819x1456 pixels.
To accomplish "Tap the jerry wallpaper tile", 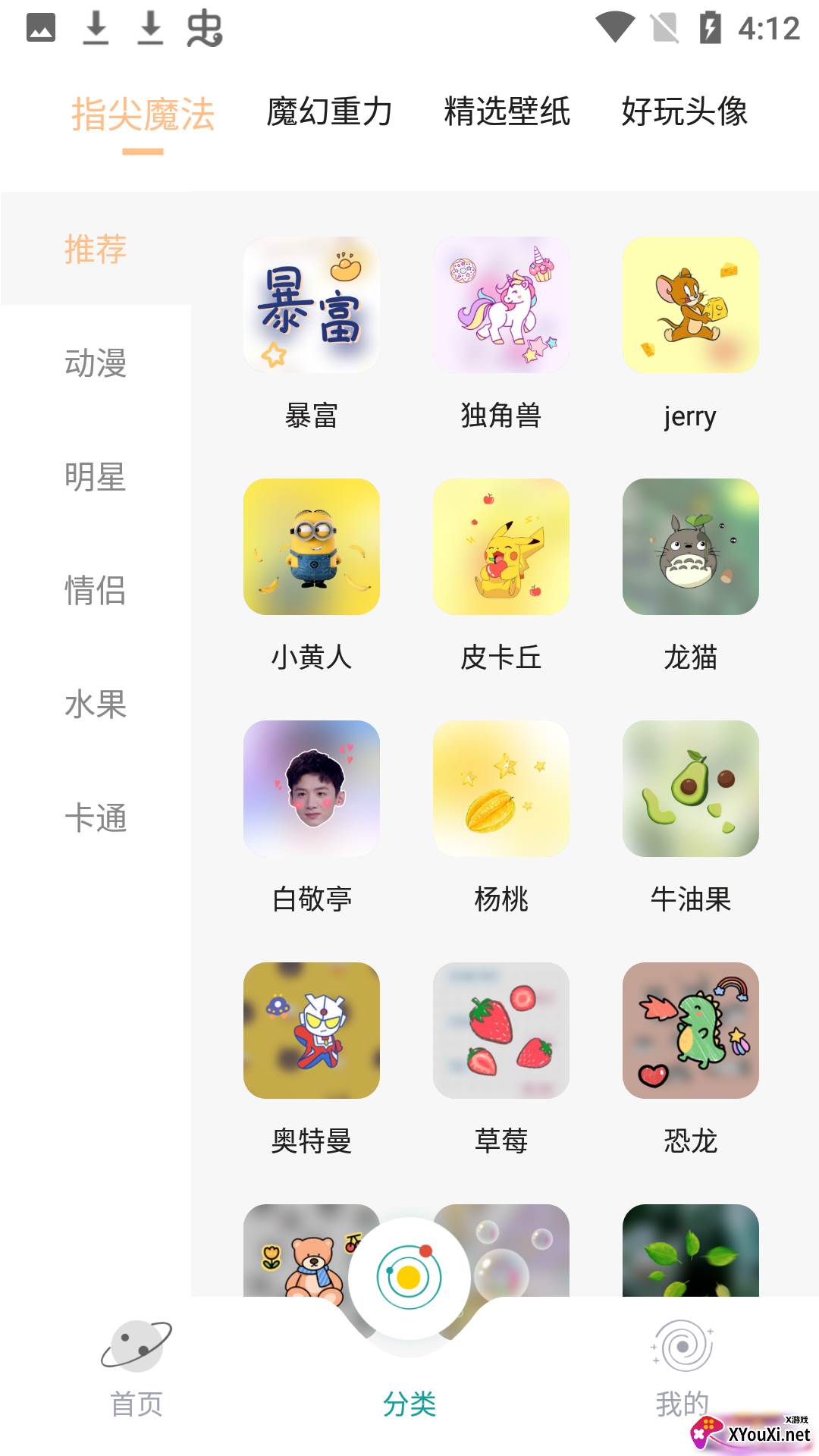I will (690, 305).
